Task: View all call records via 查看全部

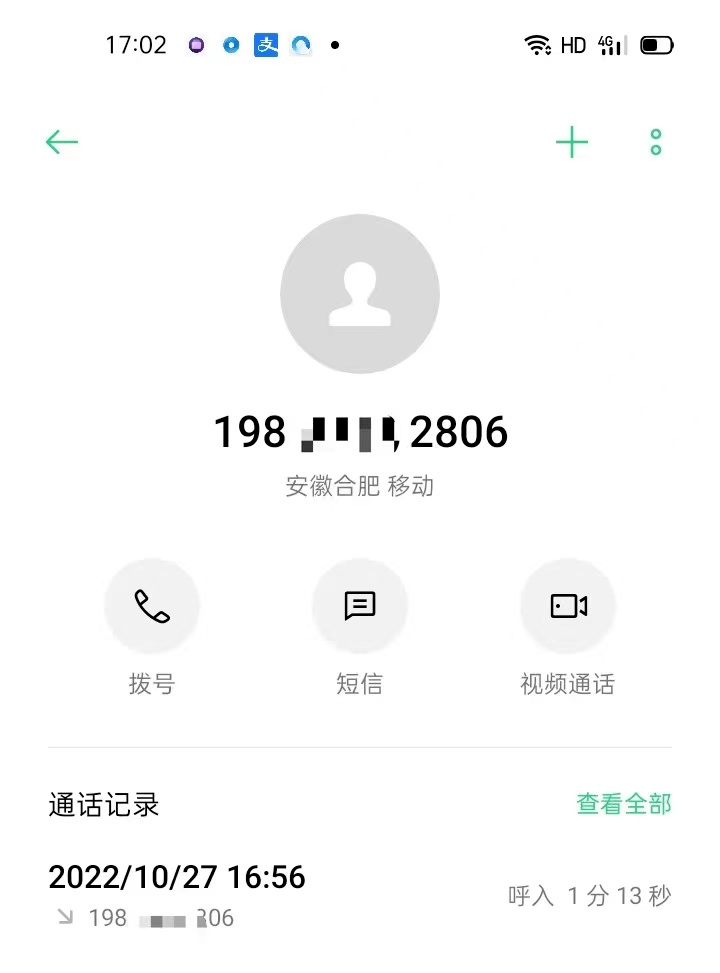Action: (623, 803)
